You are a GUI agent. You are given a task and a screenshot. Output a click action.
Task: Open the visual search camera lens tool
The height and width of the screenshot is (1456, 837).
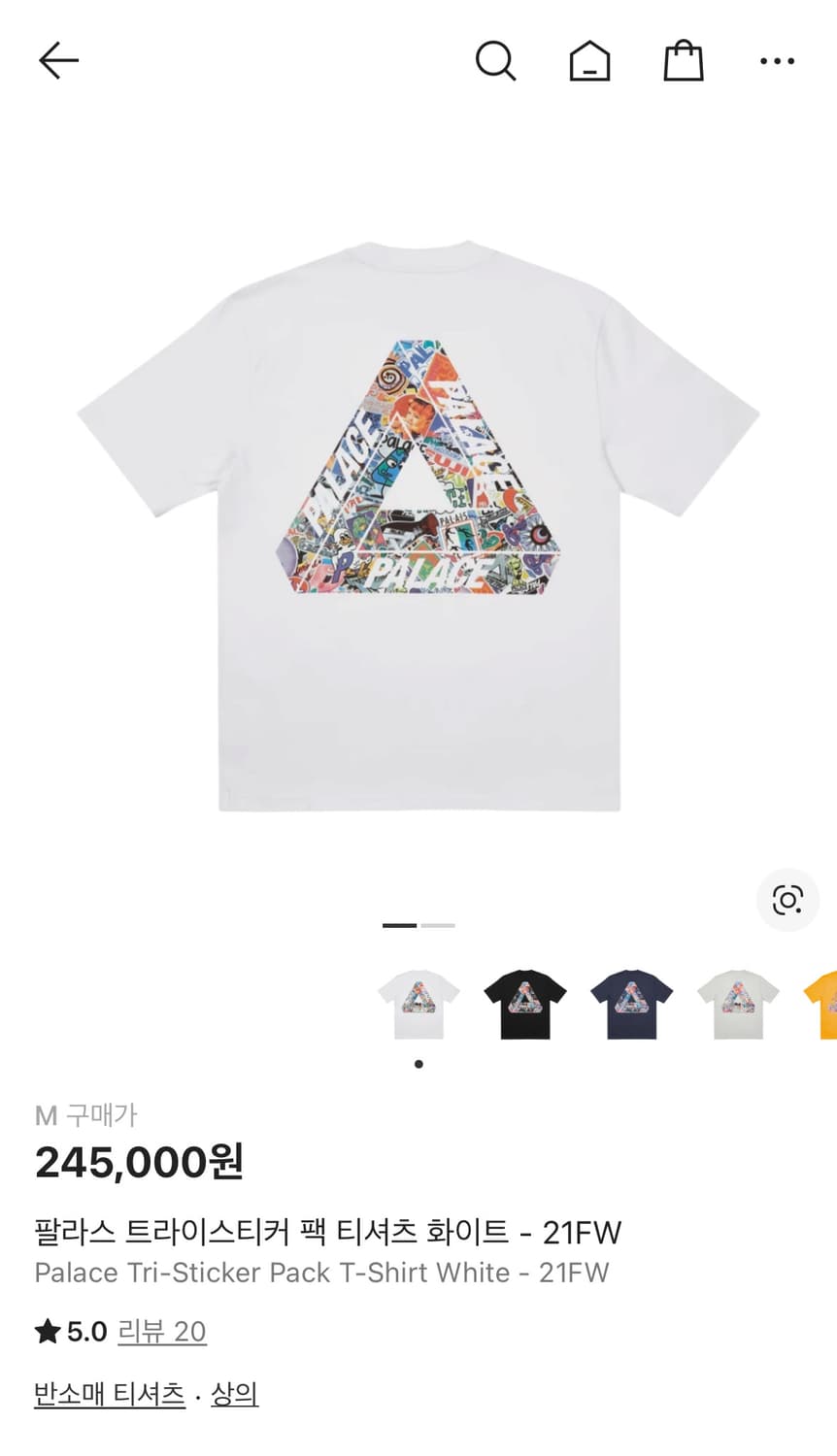[x=788, y=900]
